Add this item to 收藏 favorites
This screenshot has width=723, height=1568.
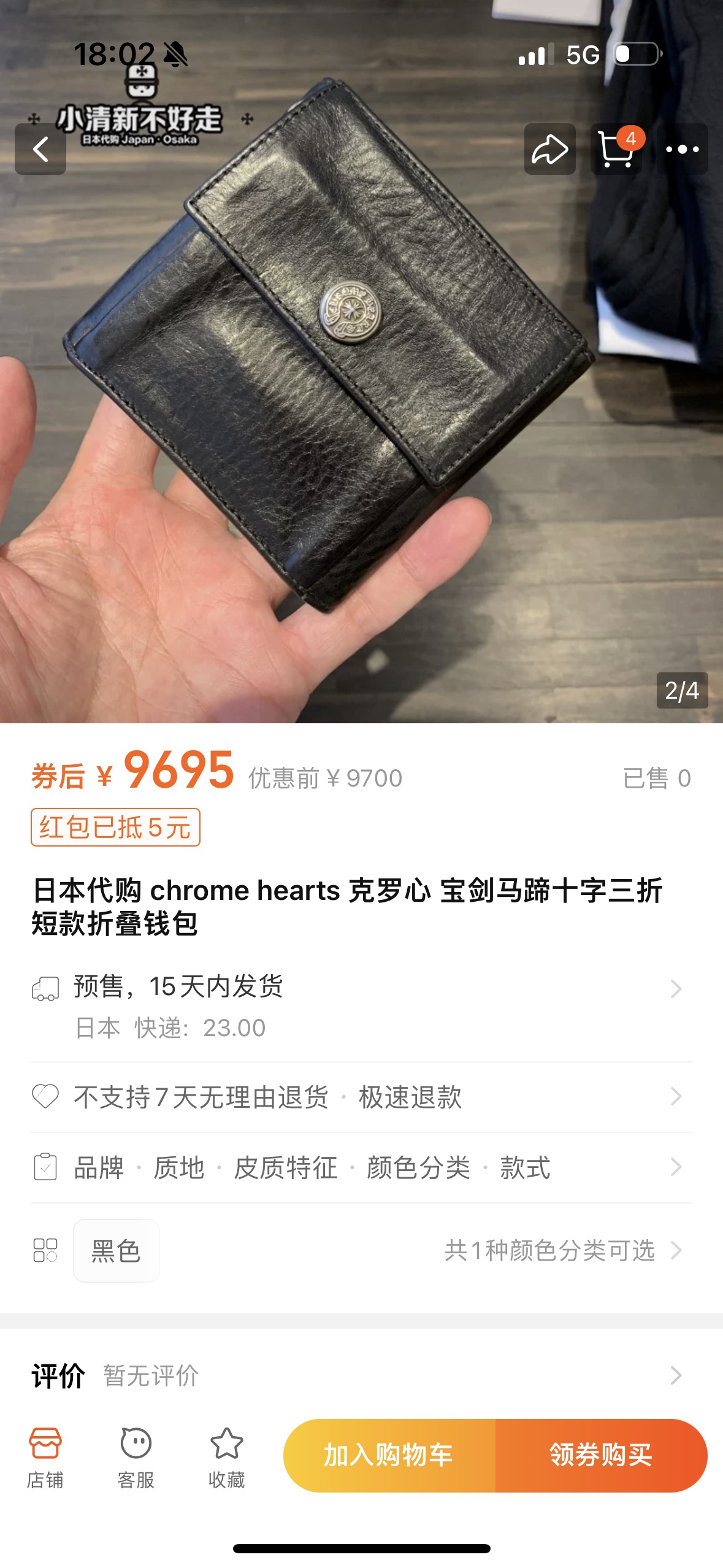point(226,1456)
